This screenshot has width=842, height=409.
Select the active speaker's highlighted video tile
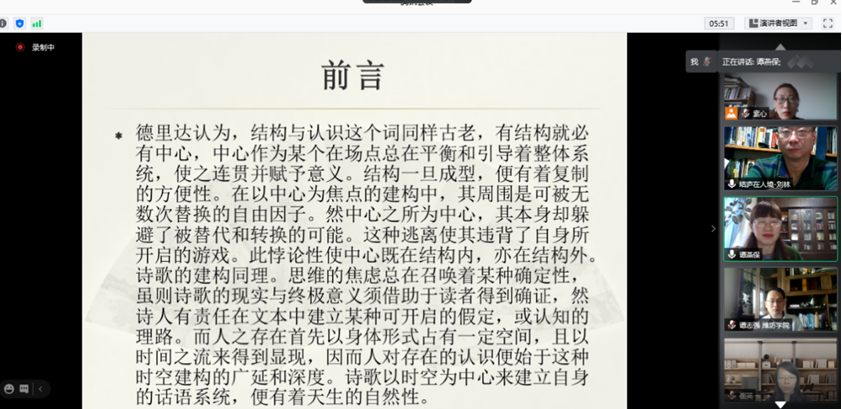coord(780,228)
